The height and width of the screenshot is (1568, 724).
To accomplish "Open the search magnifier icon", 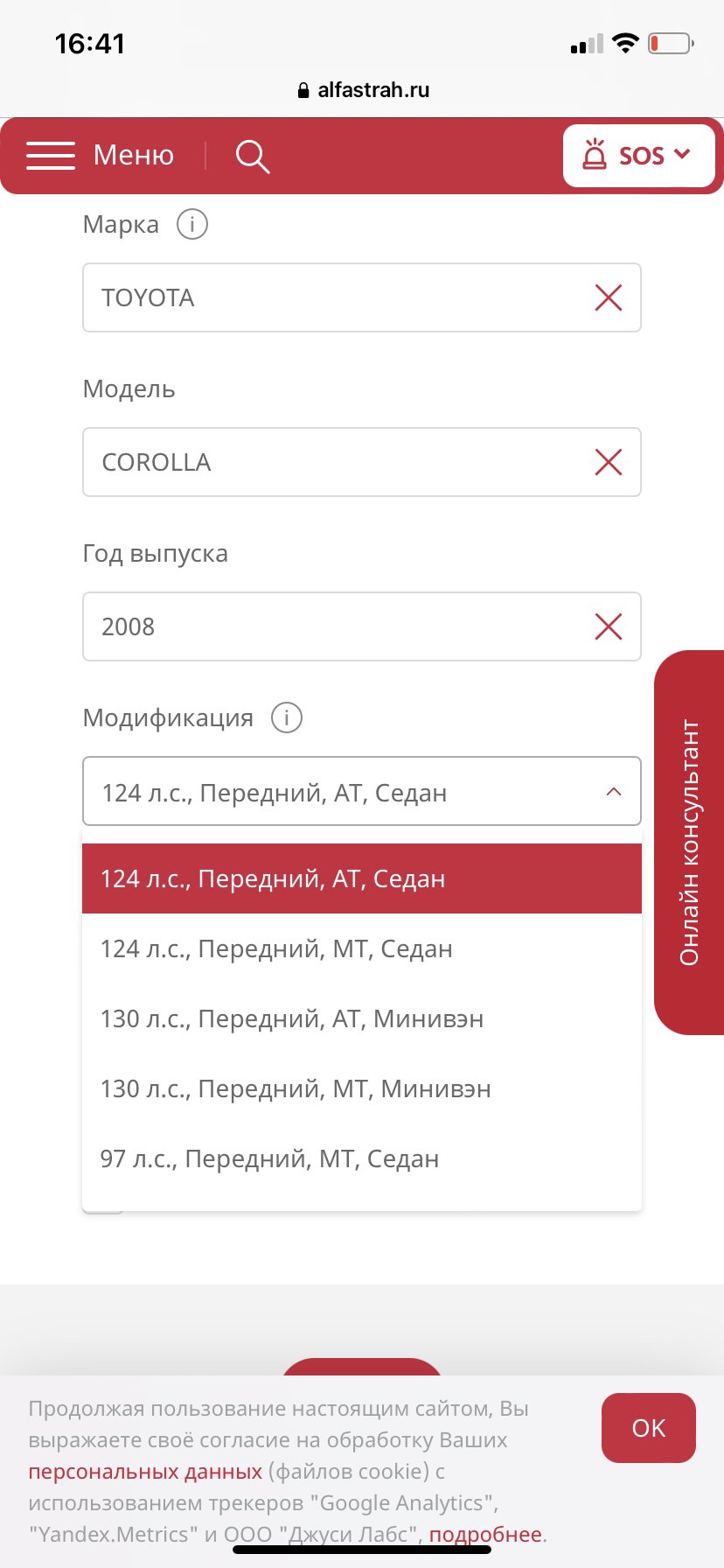I will pos(253,157).
